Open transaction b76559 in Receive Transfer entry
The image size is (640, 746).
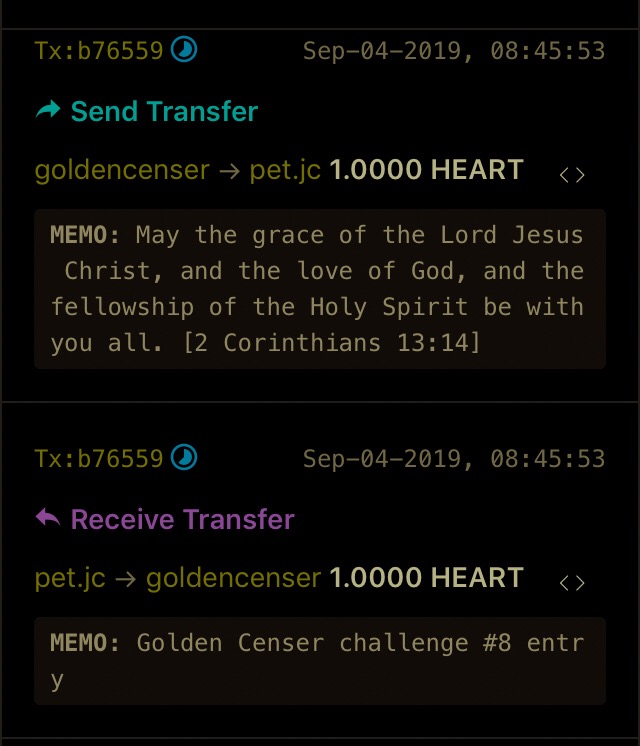click(98, 459)
